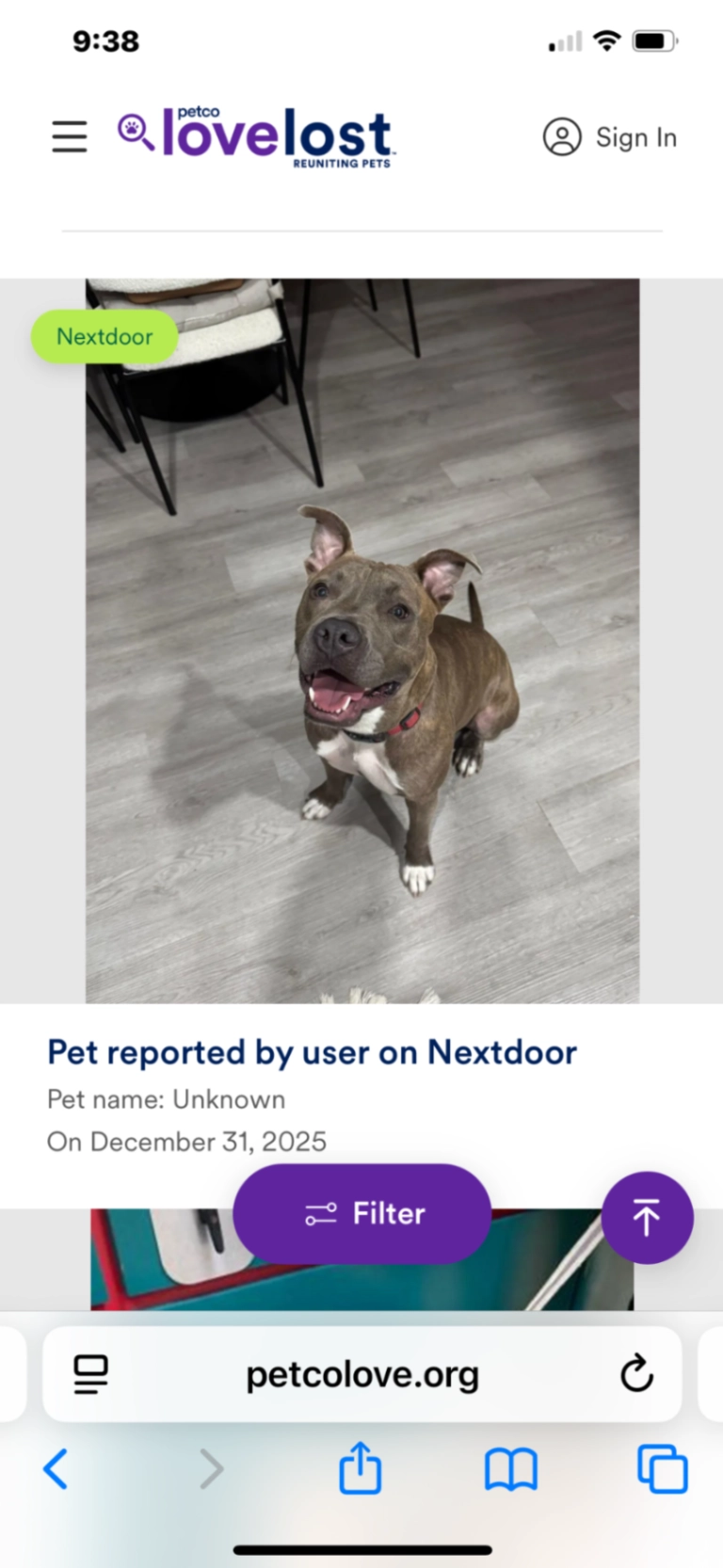Viewport: 723px width, 1568px height.
Task: Show all open Safari tabs
Action: (x=663, y=1469)
